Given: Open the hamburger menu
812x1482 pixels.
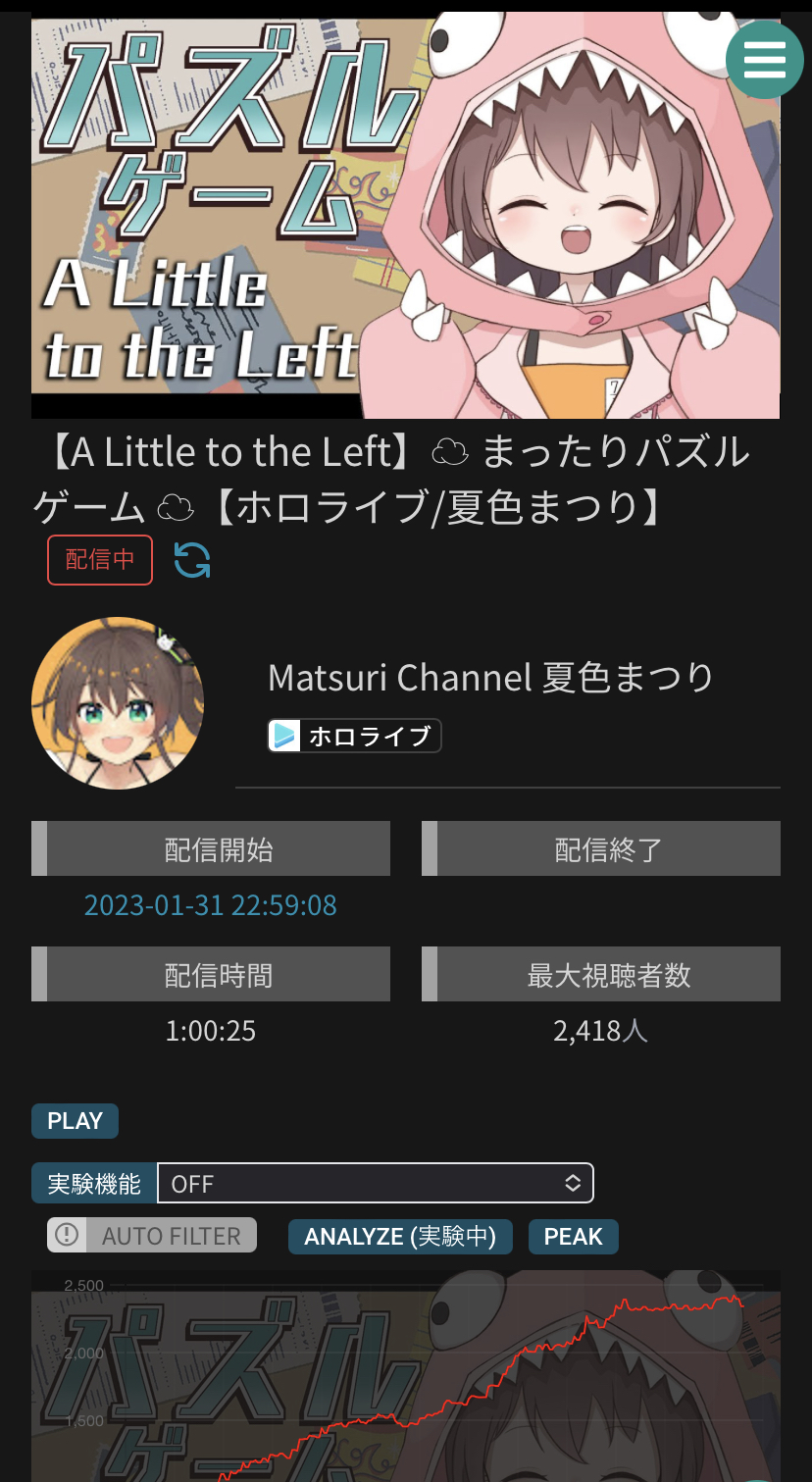Looking at the screenshot, I should (764, 60).
